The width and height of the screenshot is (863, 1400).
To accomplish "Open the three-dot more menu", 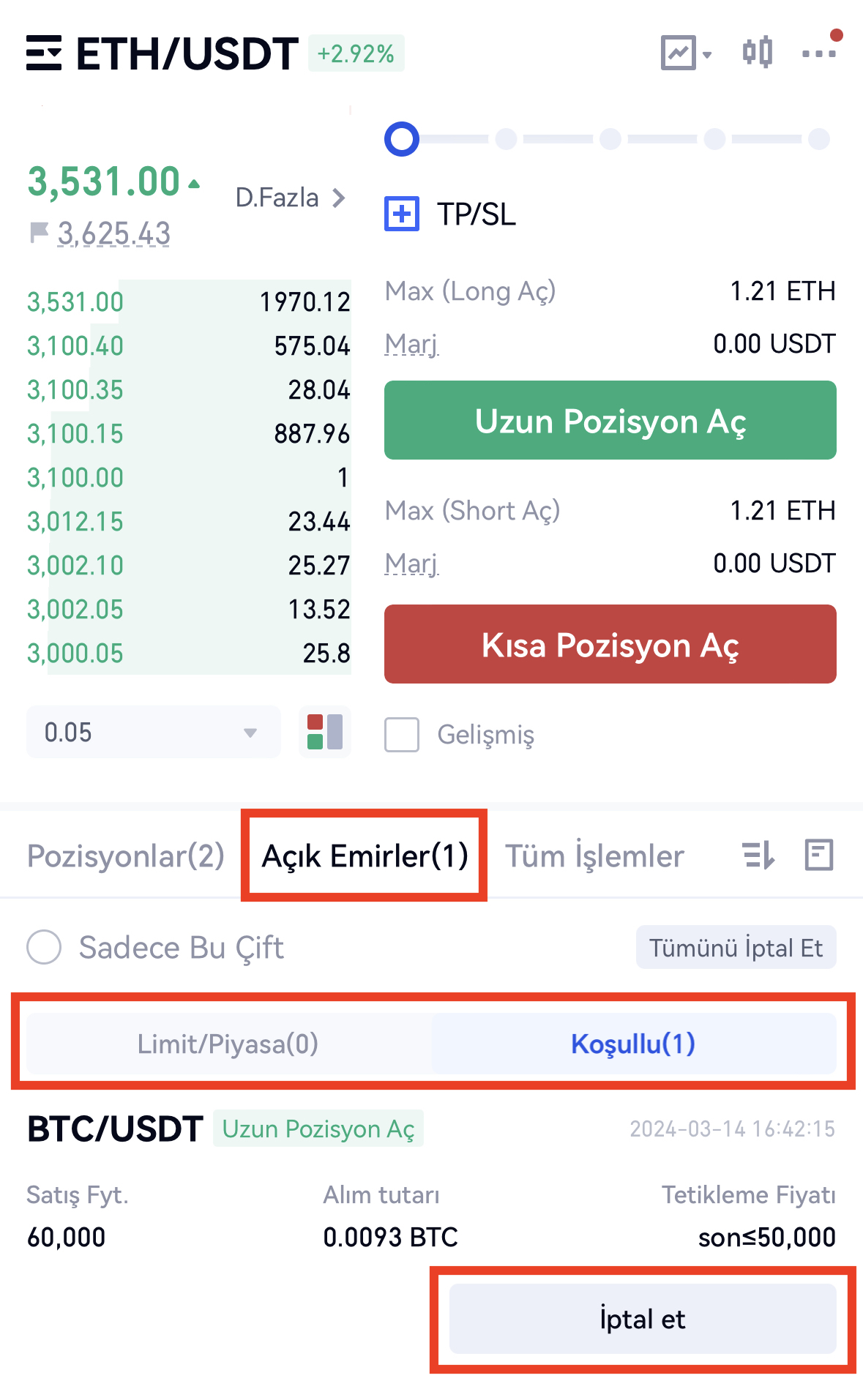I will pos(818,53).
